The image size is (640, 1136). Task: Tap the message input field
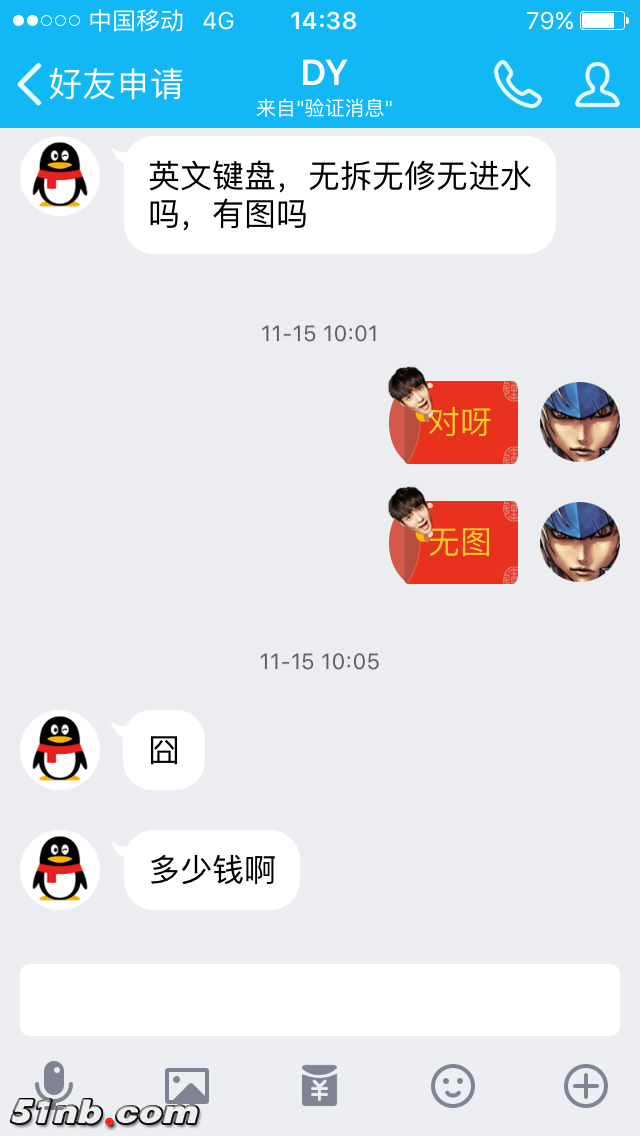[320, 1000]
